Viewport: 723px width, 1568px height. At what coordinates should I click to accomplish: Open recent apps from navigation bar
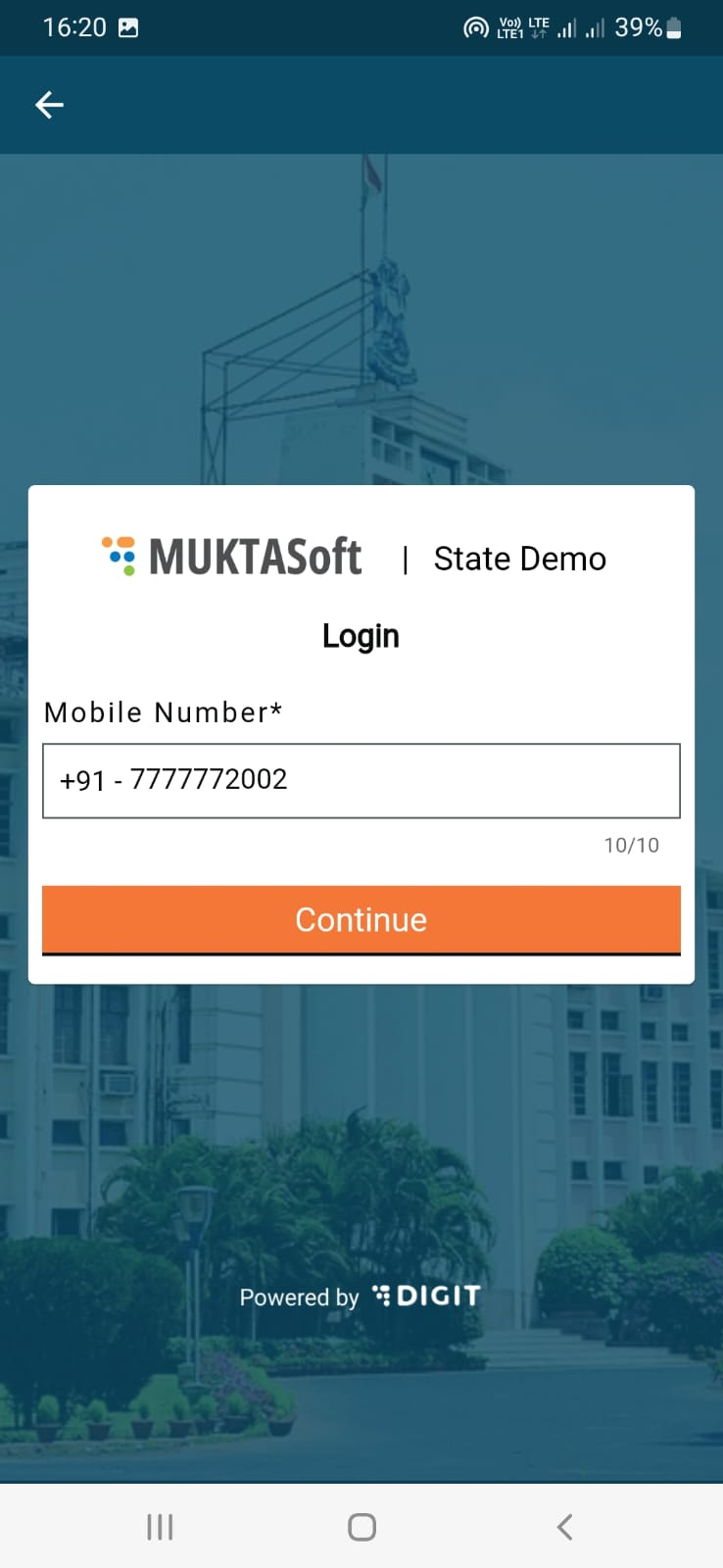coord(160,1526)
